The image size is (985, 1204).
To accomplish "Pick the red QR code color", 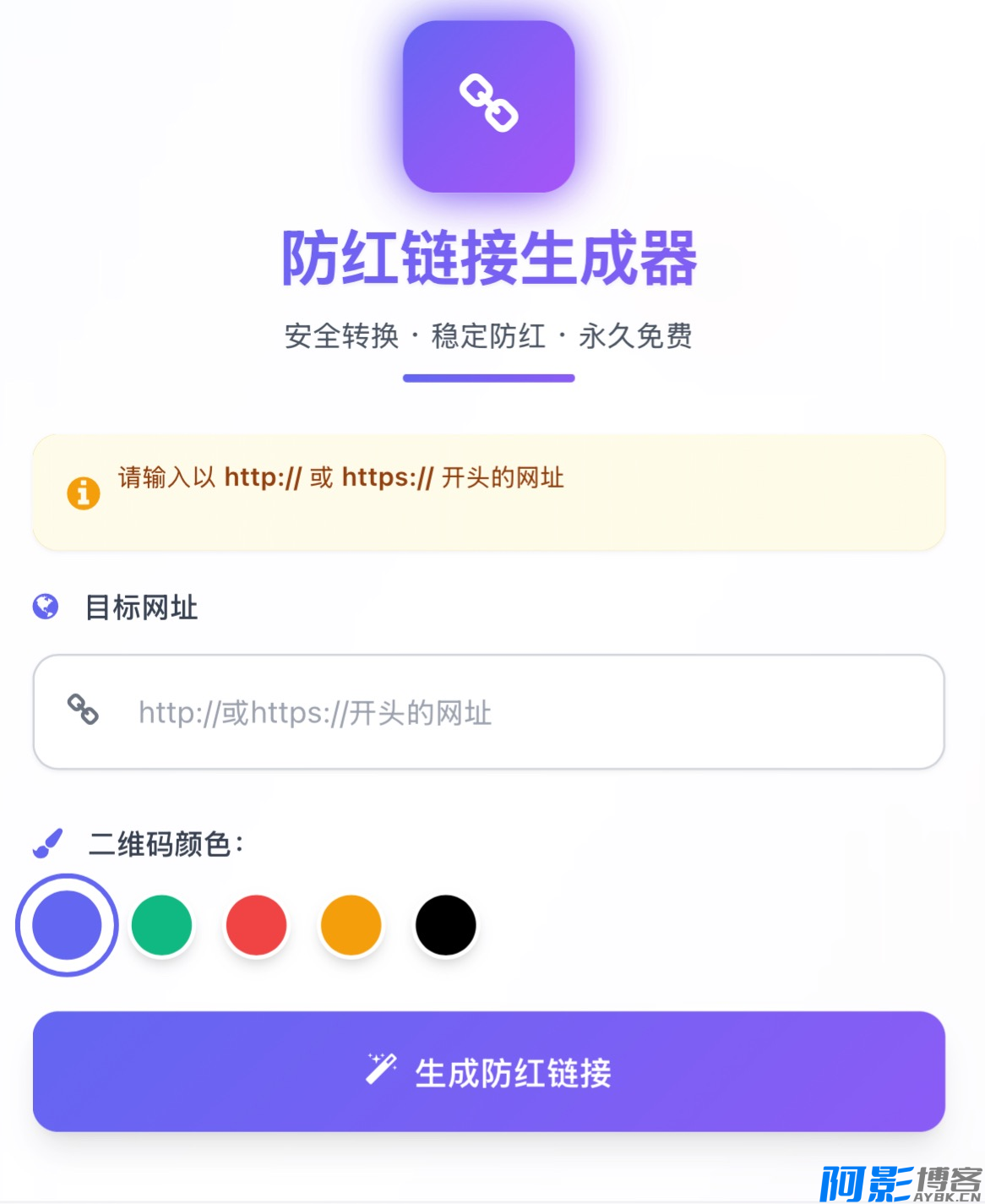I will 256,925.
